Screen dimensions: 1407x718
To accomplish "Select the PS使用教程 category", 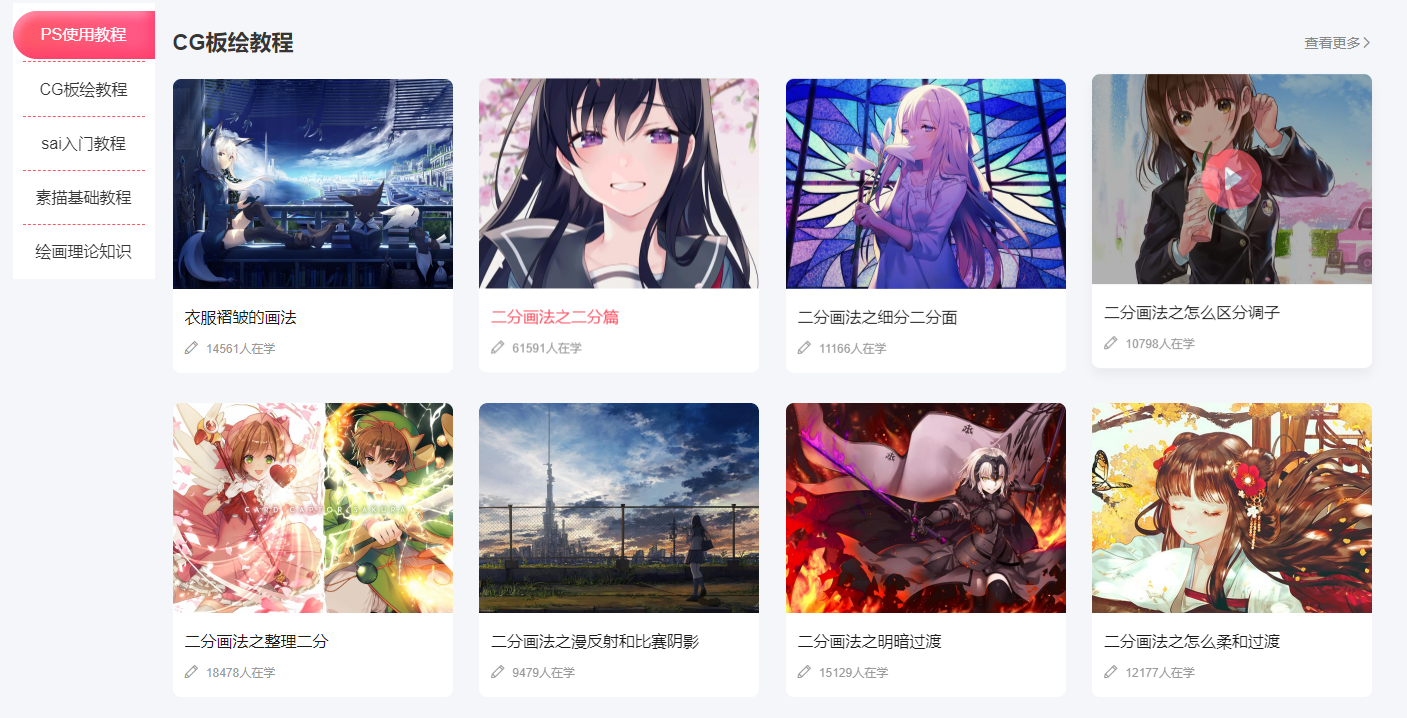I will tap(84, 35).
